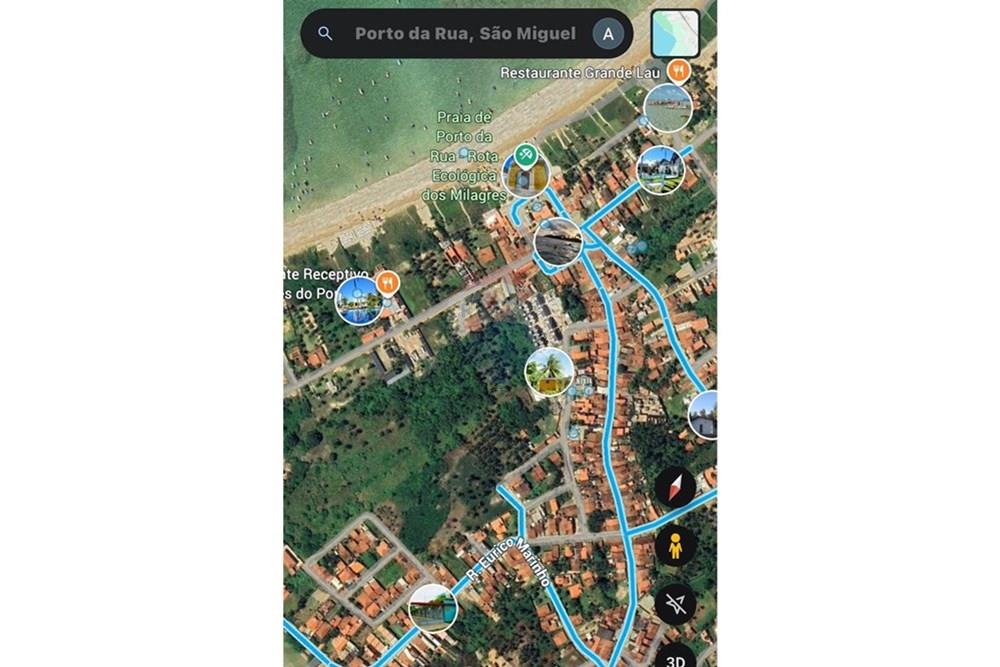
Task: Tap the location tracking button
Action: point(676,603)
